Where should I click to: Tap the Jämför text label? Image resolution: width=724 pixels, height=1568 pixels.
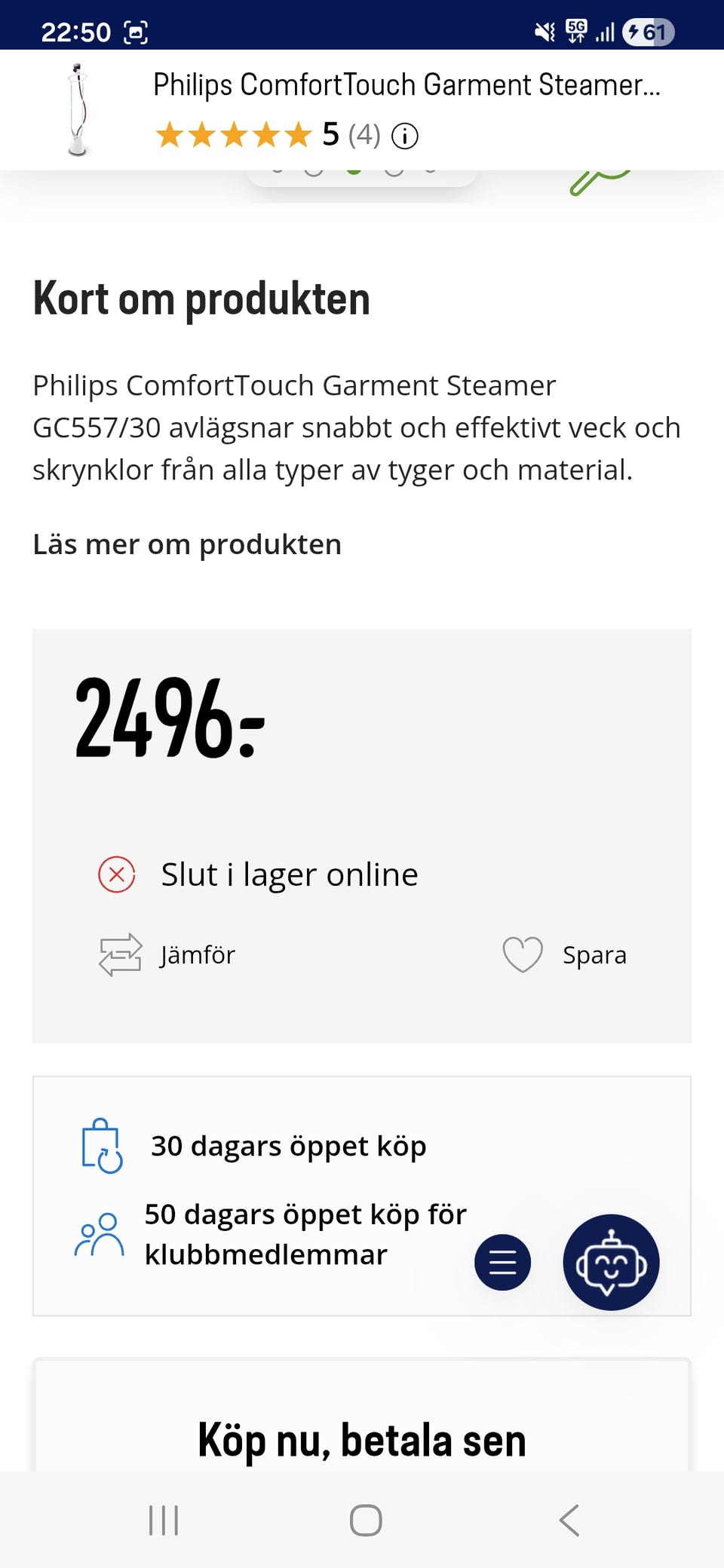click(196, 954)
